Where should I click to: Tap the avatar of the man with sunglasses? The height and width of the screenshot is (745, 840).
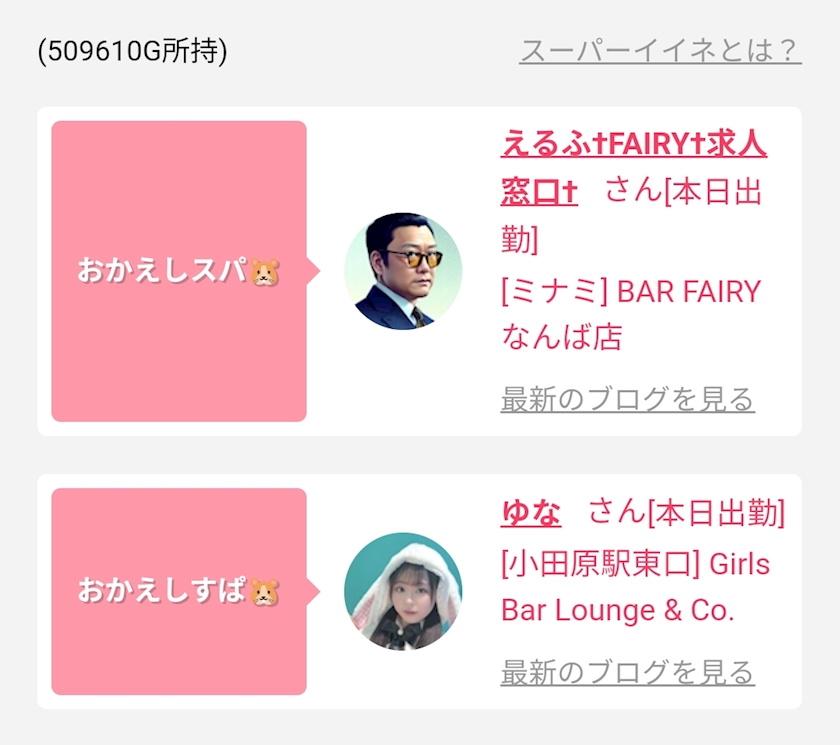(403, 271)
